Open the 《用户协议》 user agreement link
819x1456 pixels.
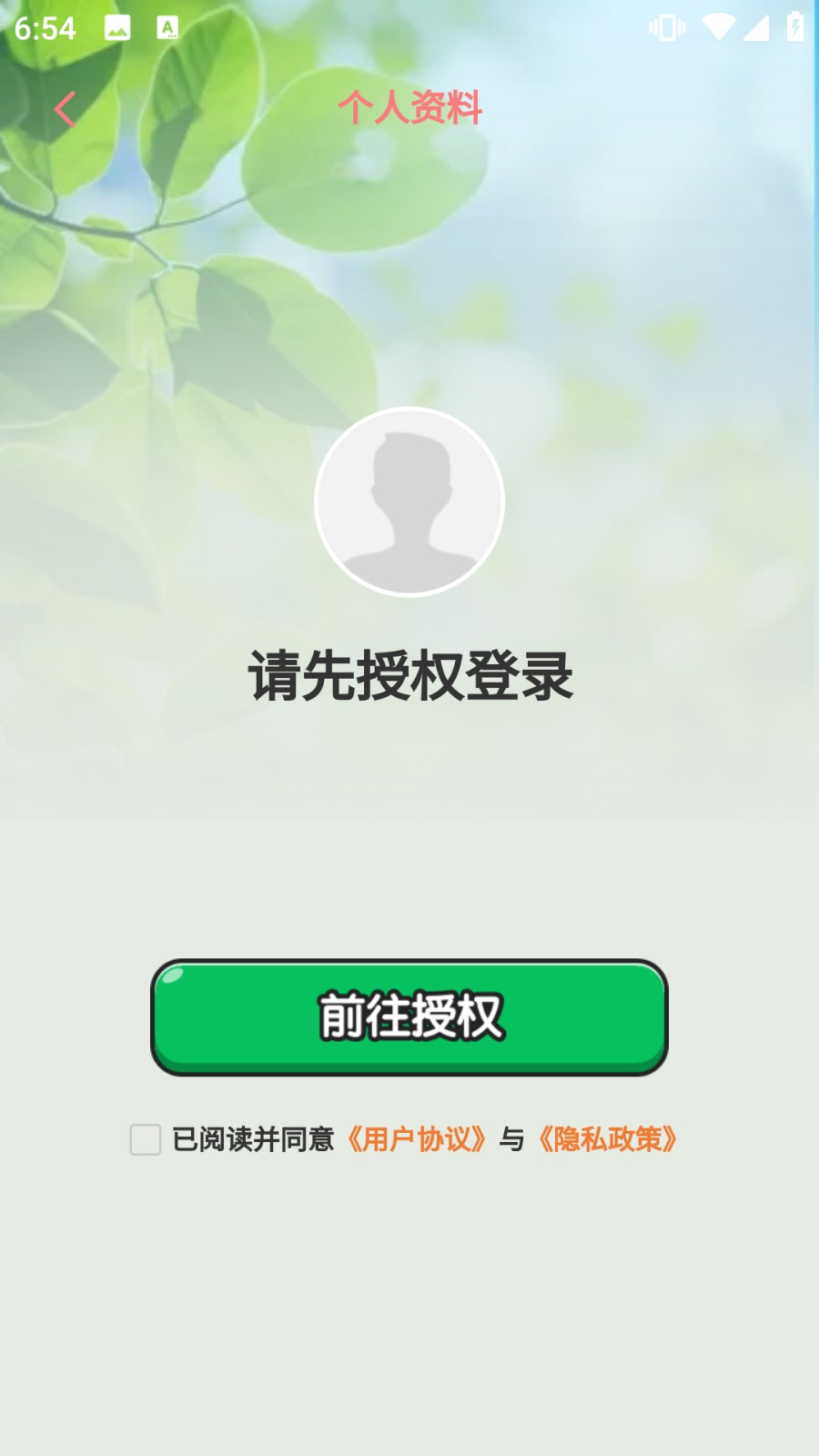[x=420, y=1138]
